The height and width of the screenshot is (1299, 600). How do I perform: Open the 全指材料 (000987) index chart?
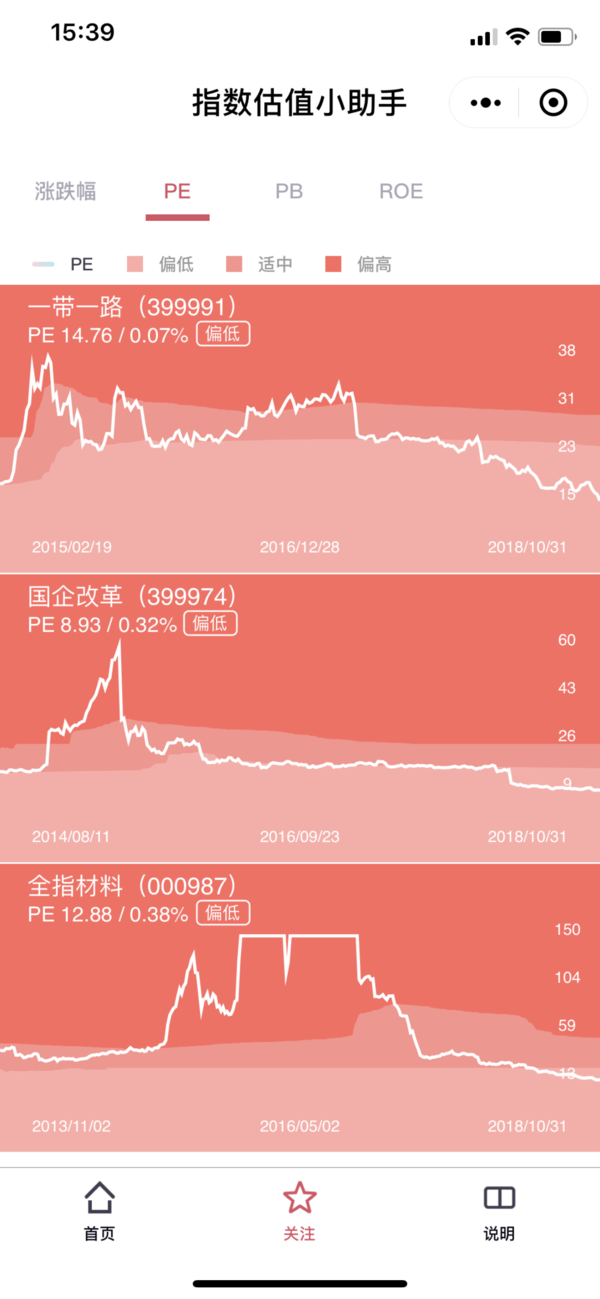click(x=300, y=1007)
